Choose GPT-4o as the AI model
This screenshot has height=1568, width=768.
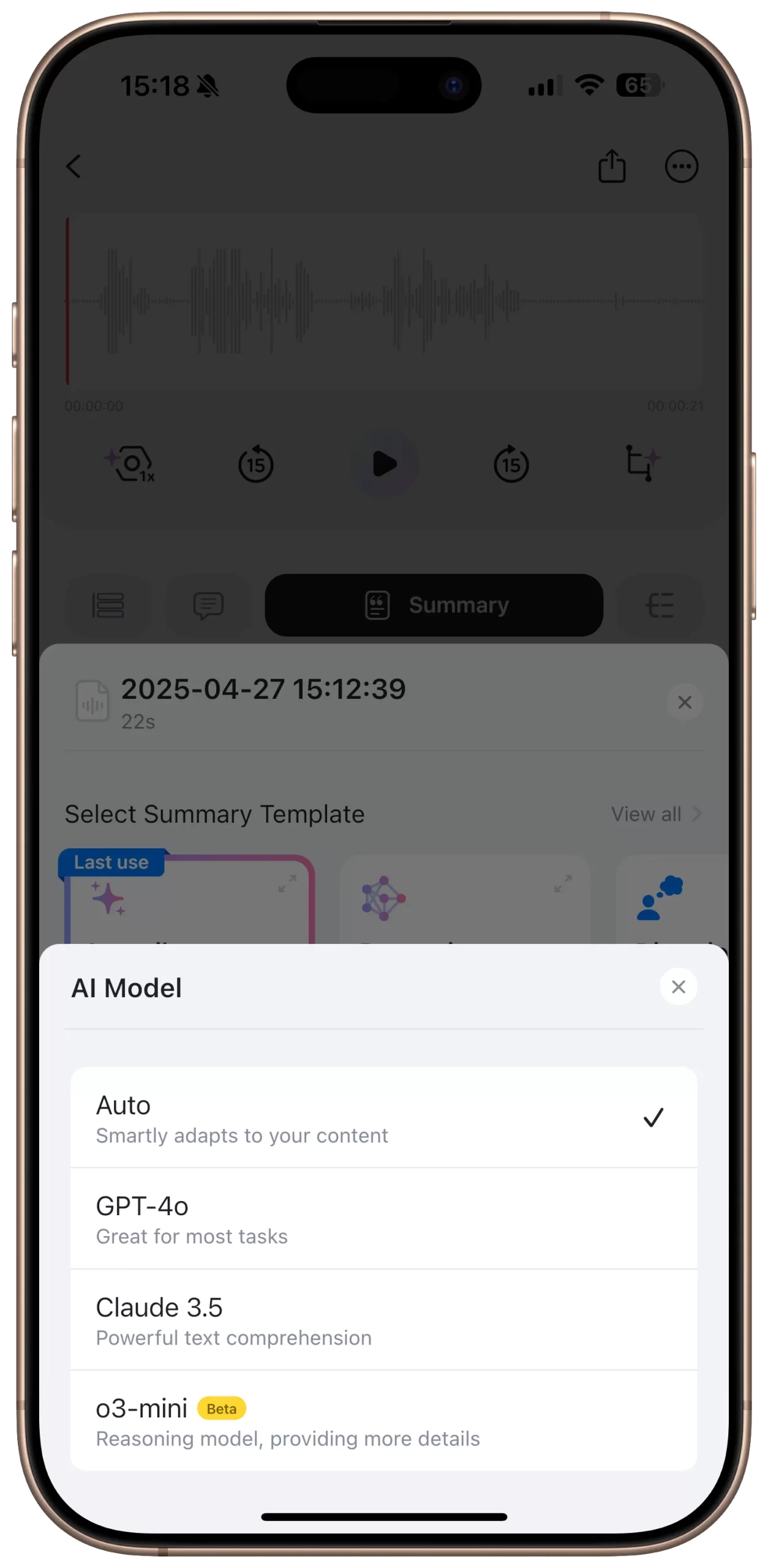pyautogui.click(x=383, y=1218)
